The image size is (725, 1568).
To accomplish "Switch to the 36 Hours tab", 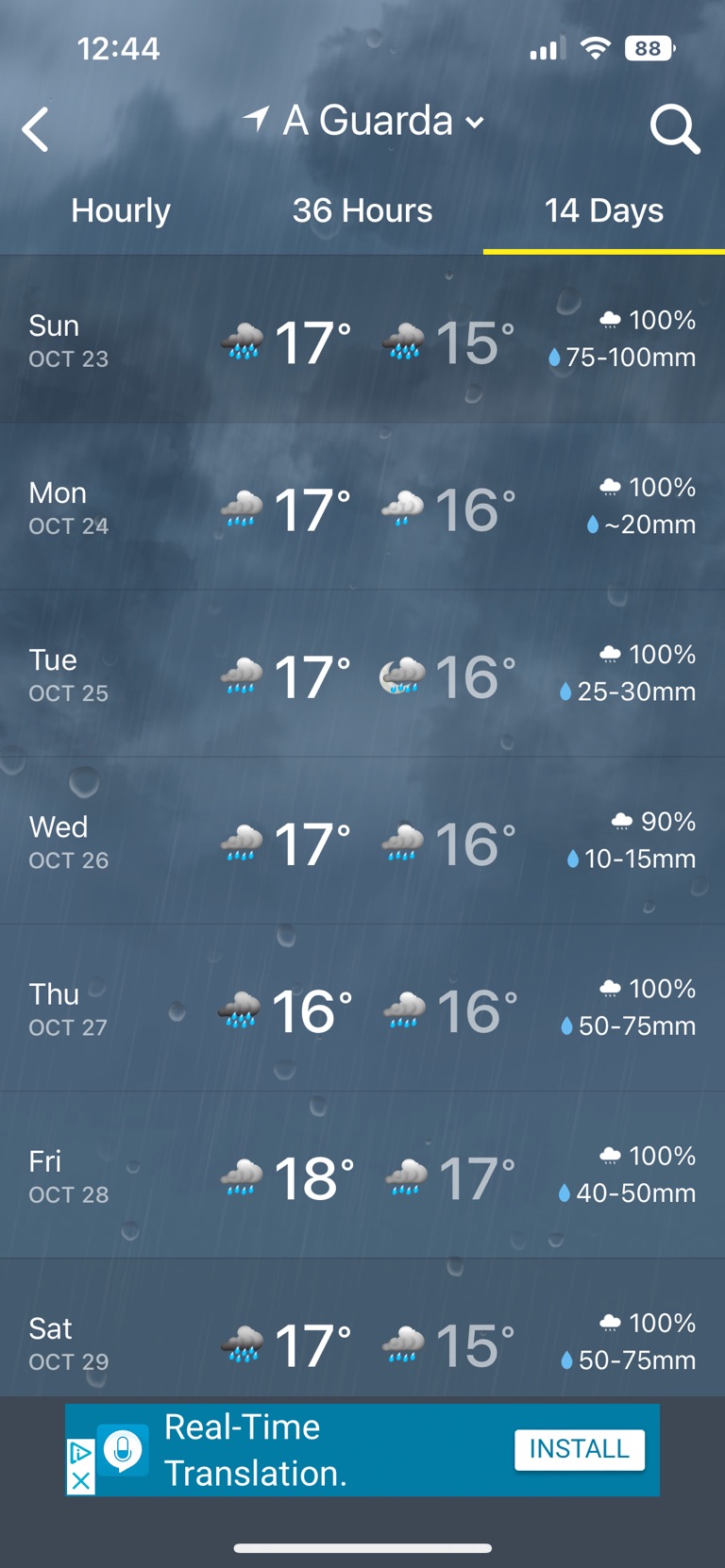I will tap(362, 211).
